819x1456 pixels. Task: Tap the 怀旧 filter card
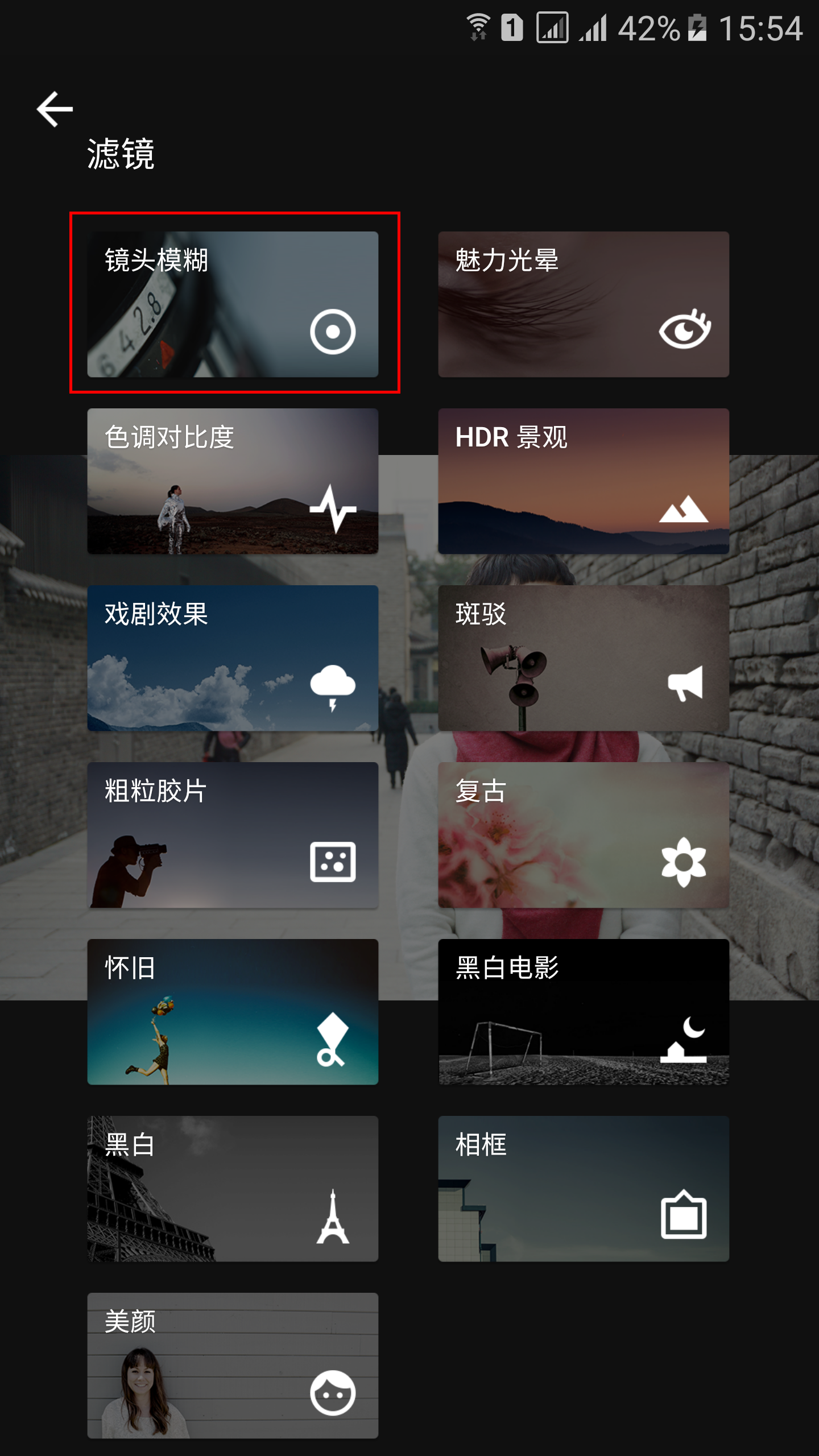(233, 1011)
